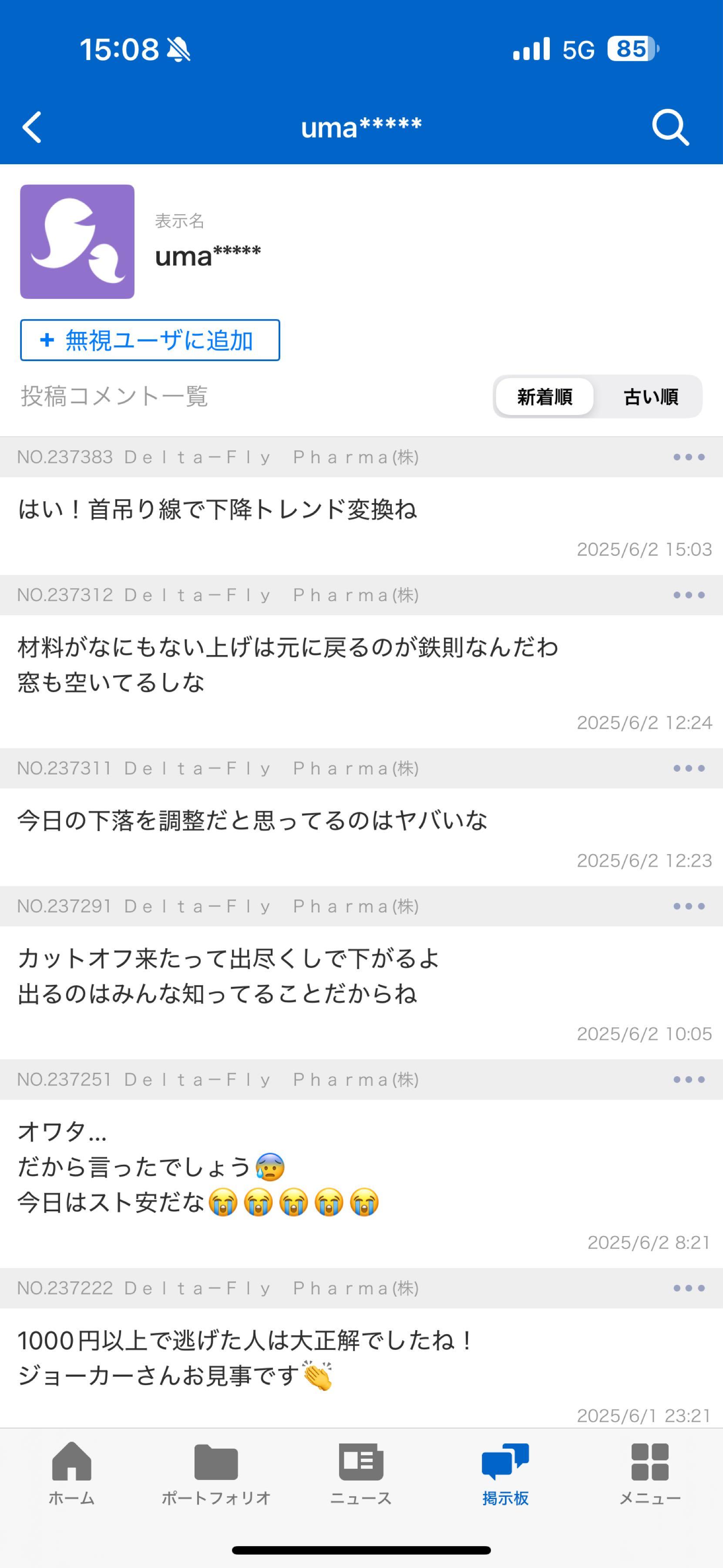Open the comment about 首吊り線

(217, 510)
